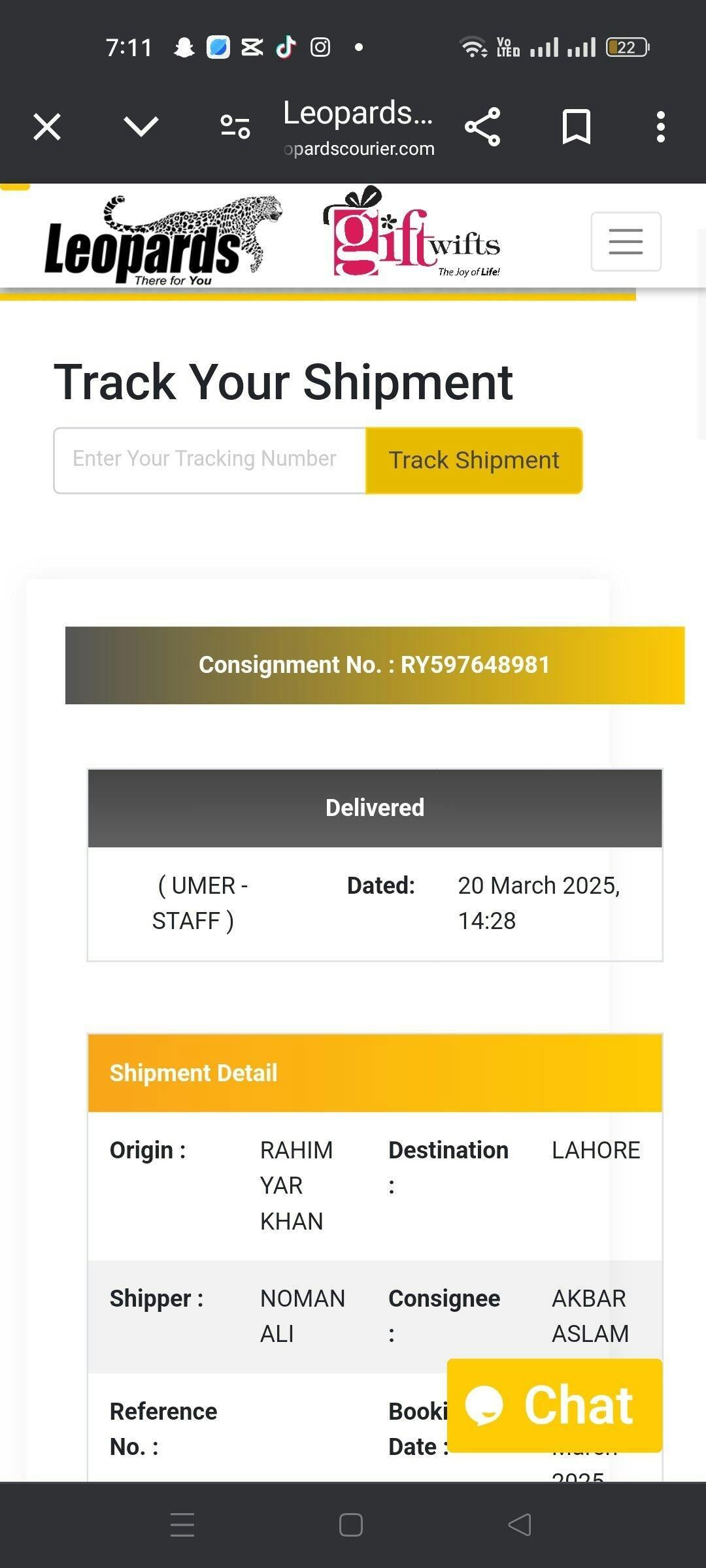Open the Giftwifts banner link
This screenshot has height=1568, width=706.
coord(412,235)
